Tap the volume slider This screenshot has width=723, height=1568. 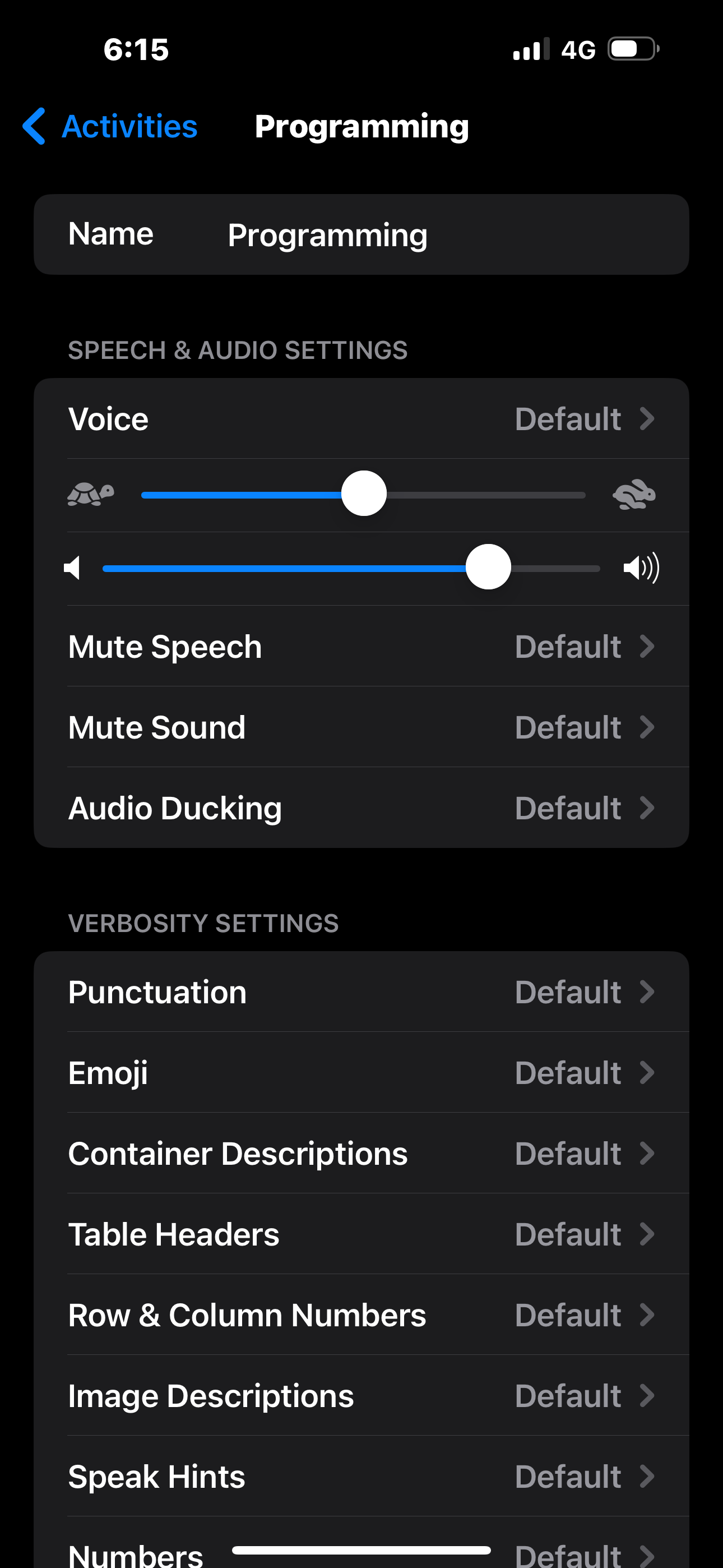[x=488, y=568]
